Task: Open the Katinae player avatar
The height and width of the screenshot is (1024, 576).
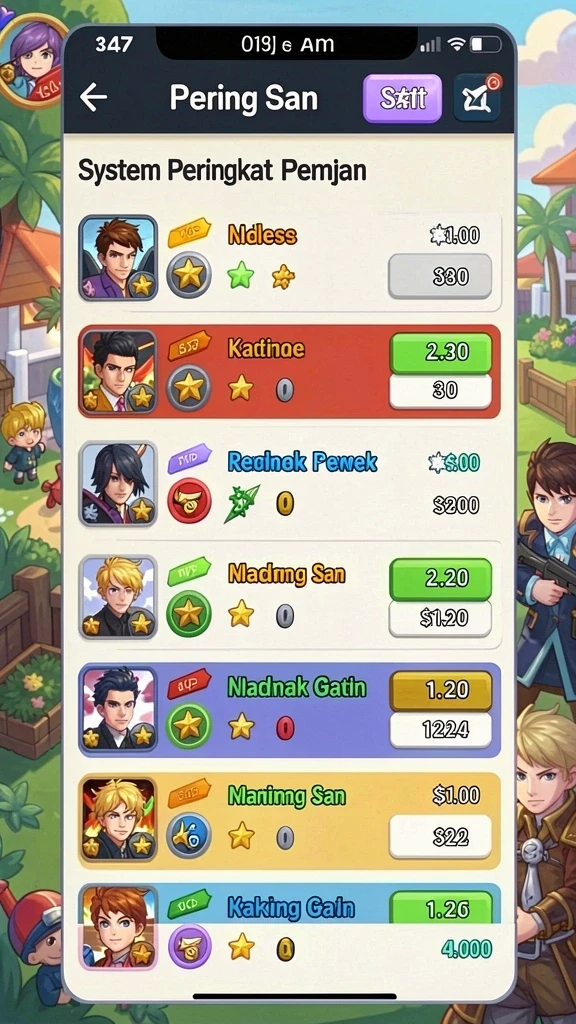Action: click(x=118, y=371)
